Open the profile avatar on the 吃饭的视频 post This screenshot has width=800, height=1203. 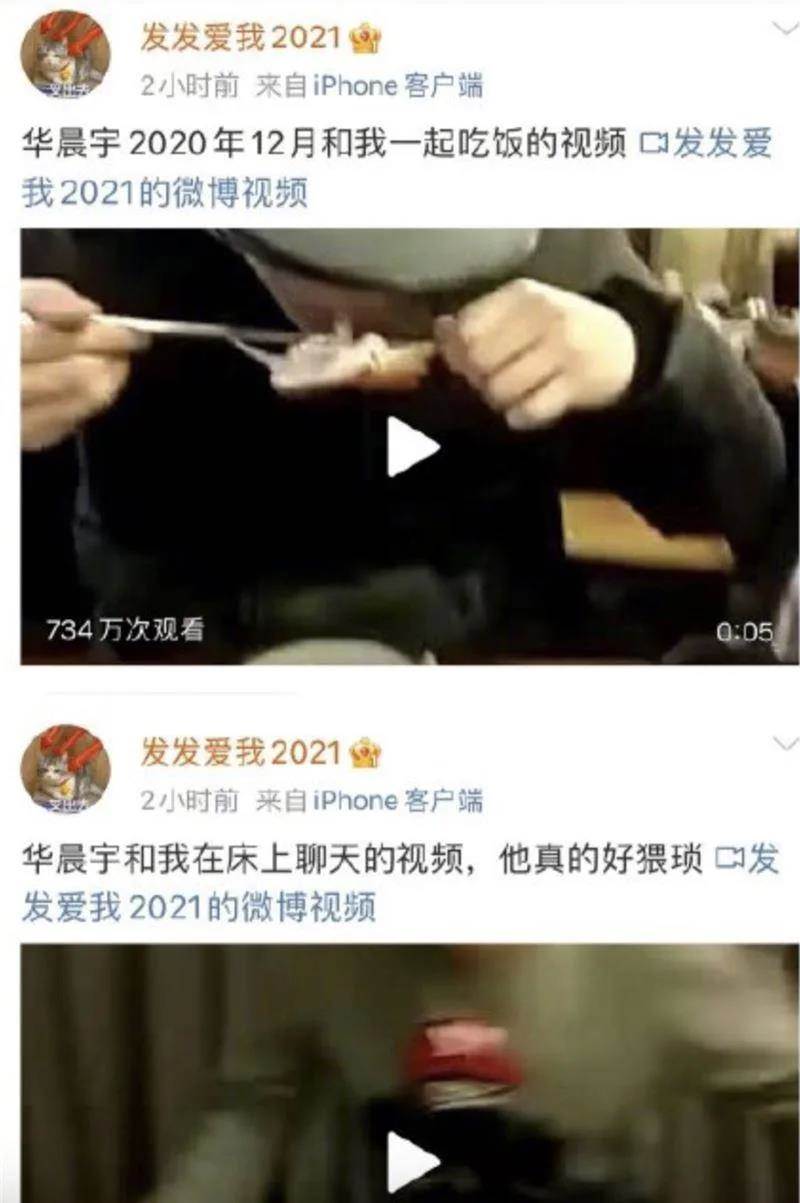pyautogui.click(x=65, y=55)
